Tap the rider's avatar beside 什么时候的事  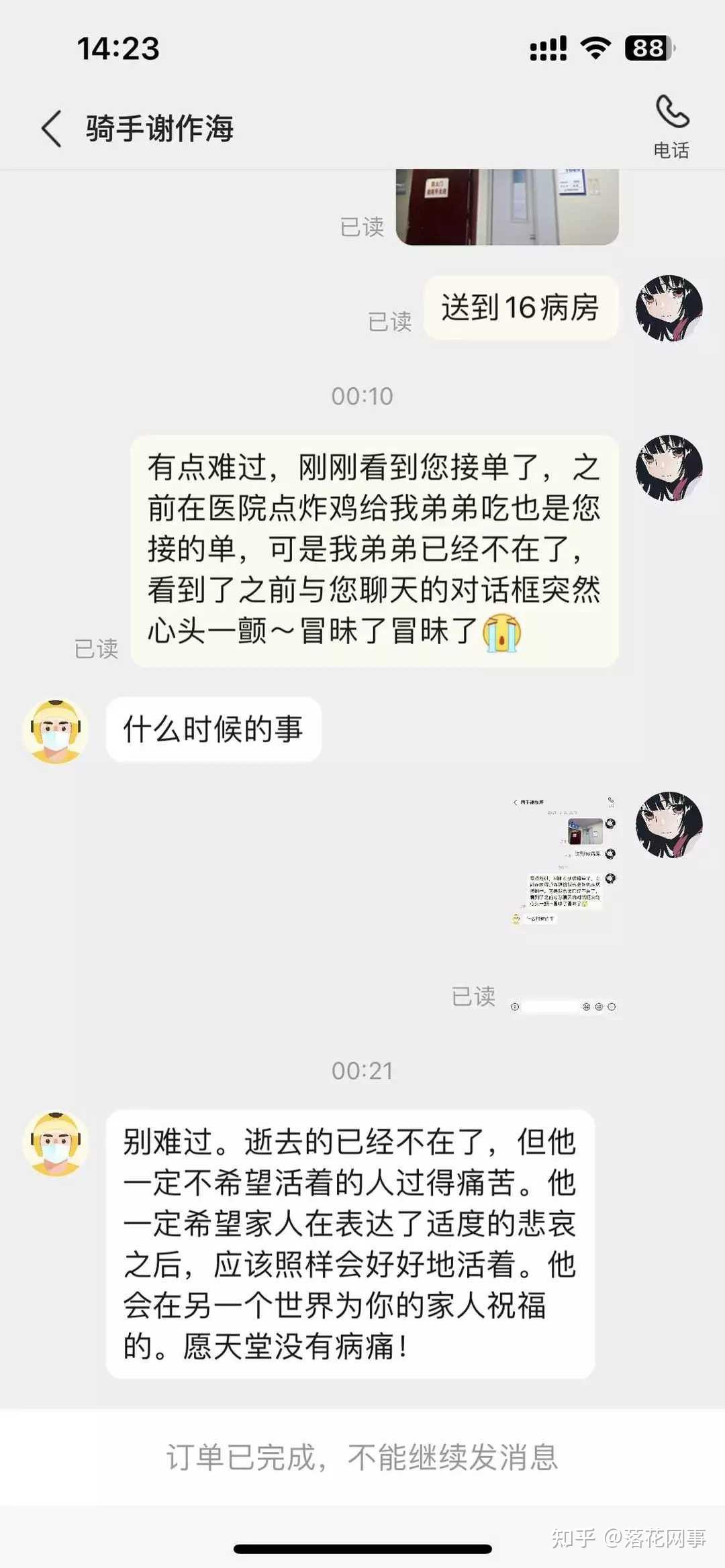(x=56, y=730)
